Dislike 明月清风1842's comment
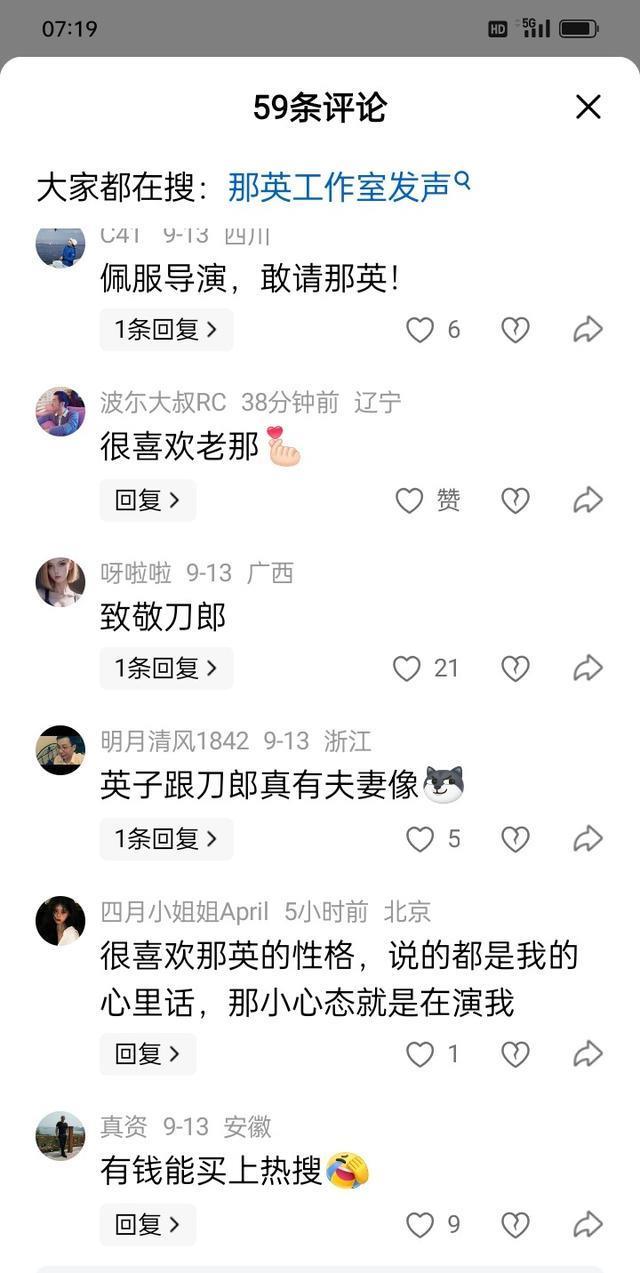 515,839
